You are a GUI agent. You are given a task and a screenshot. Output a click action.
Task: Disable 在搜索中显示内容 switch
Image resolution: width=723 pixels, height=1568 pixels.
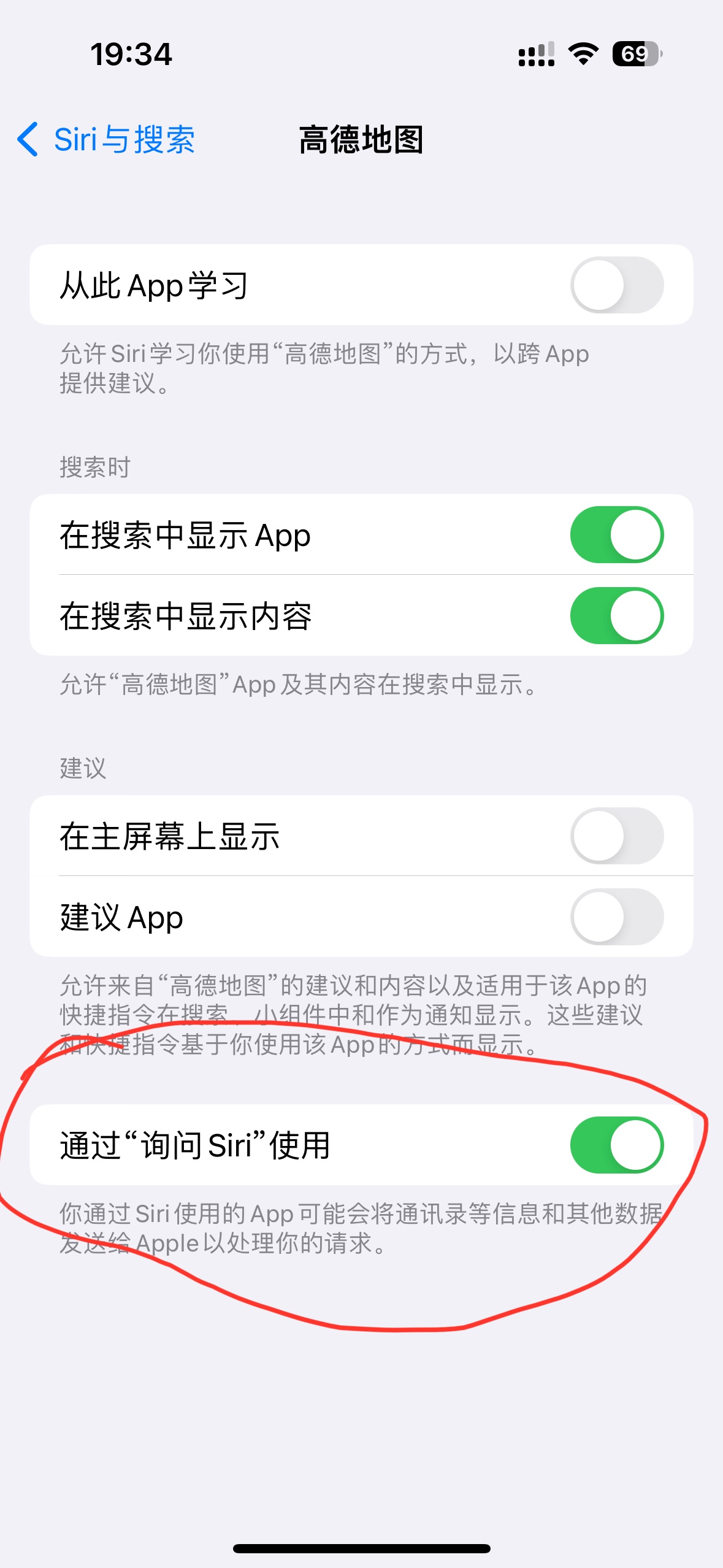point(616,616)
